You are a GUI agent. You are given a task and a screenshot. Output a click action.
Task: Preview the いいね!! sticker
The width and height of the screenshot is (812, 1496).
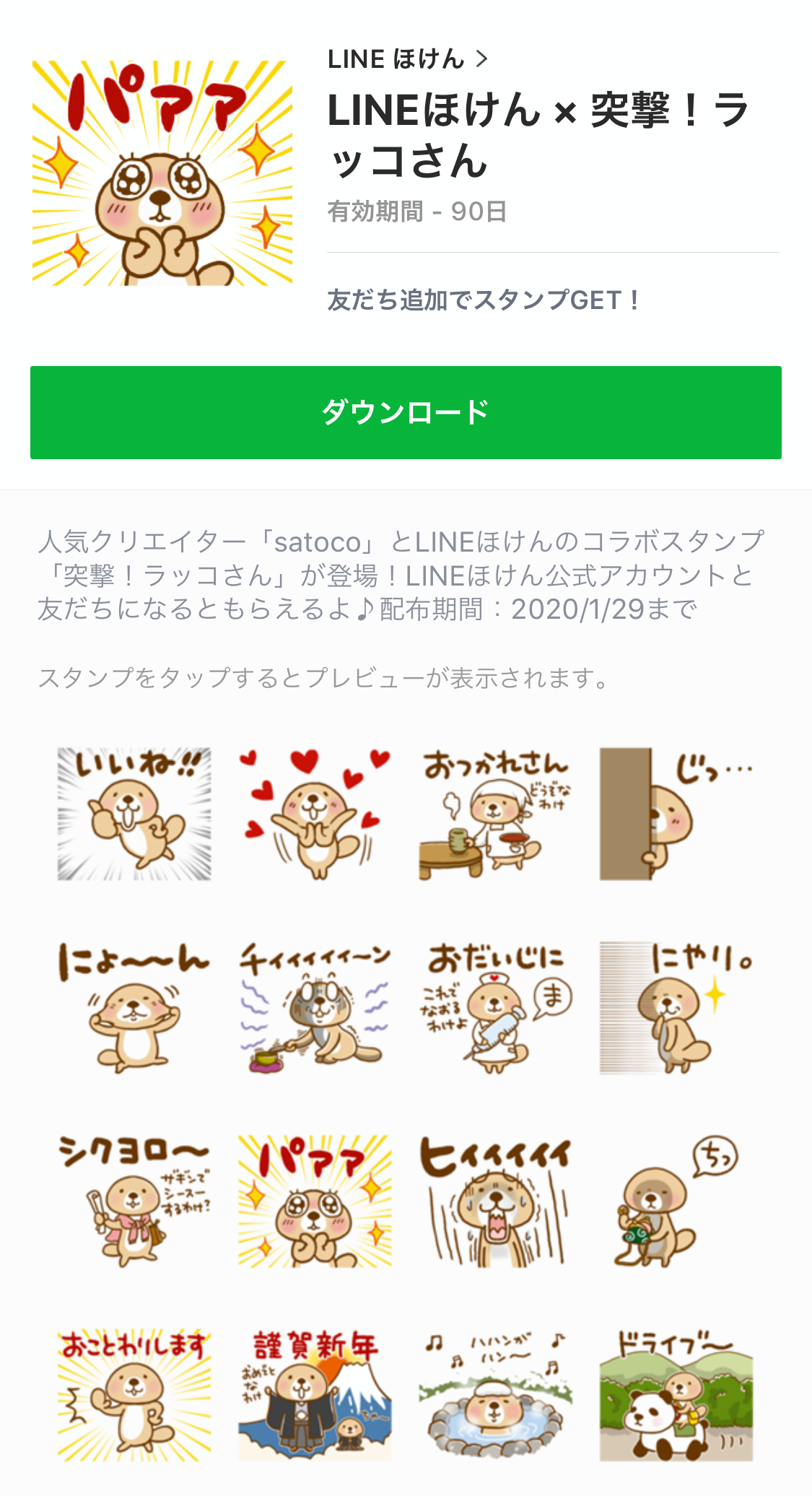134,814
